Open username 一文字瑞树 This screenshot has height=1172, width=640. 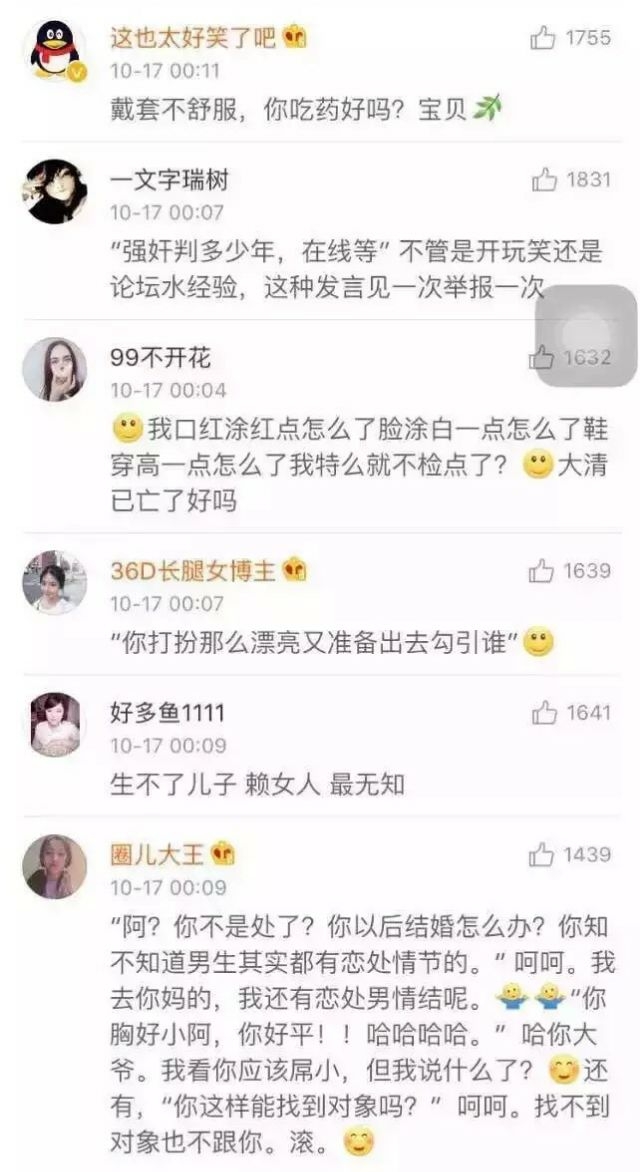pyautogui.click(x=169, y=179)
